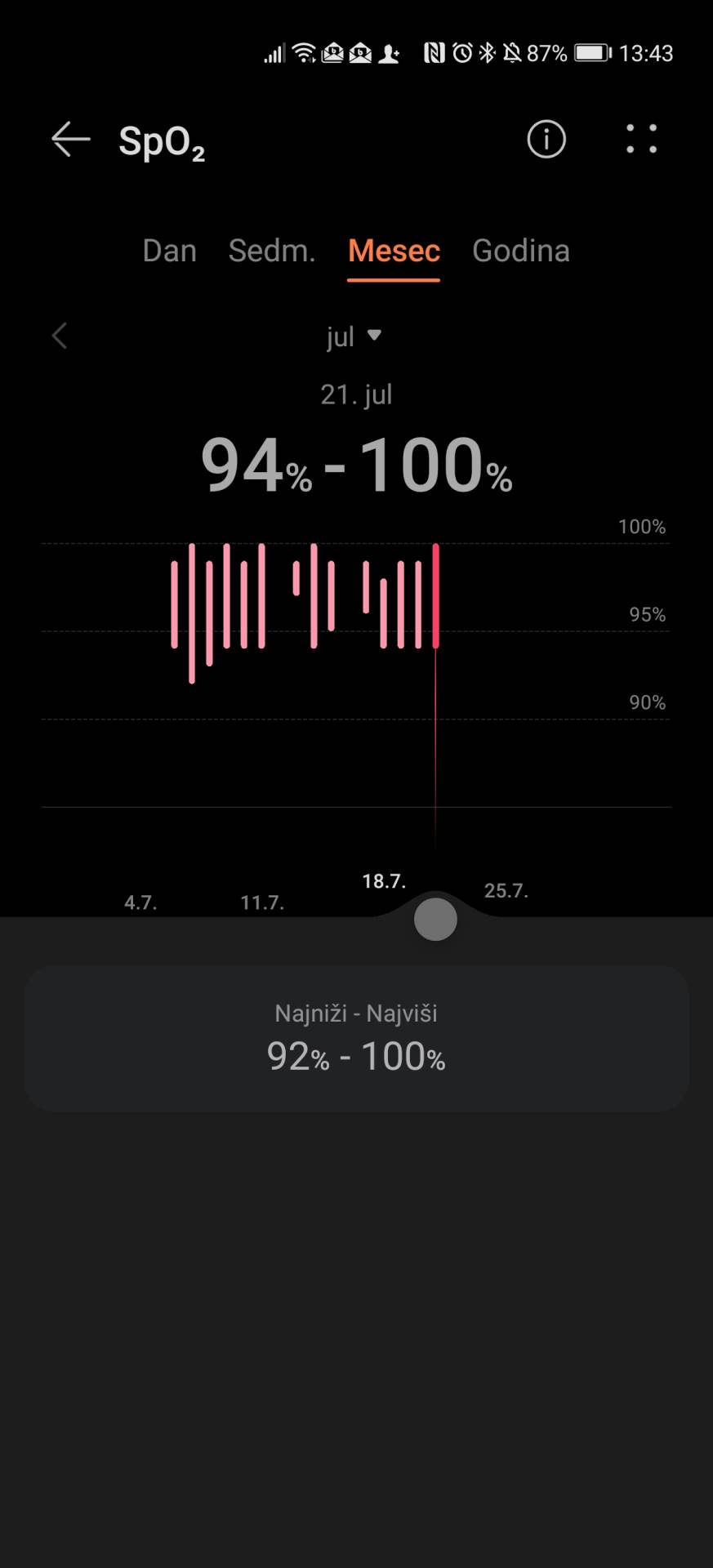
Task: Go to the previous month
Action: (60, 336)
